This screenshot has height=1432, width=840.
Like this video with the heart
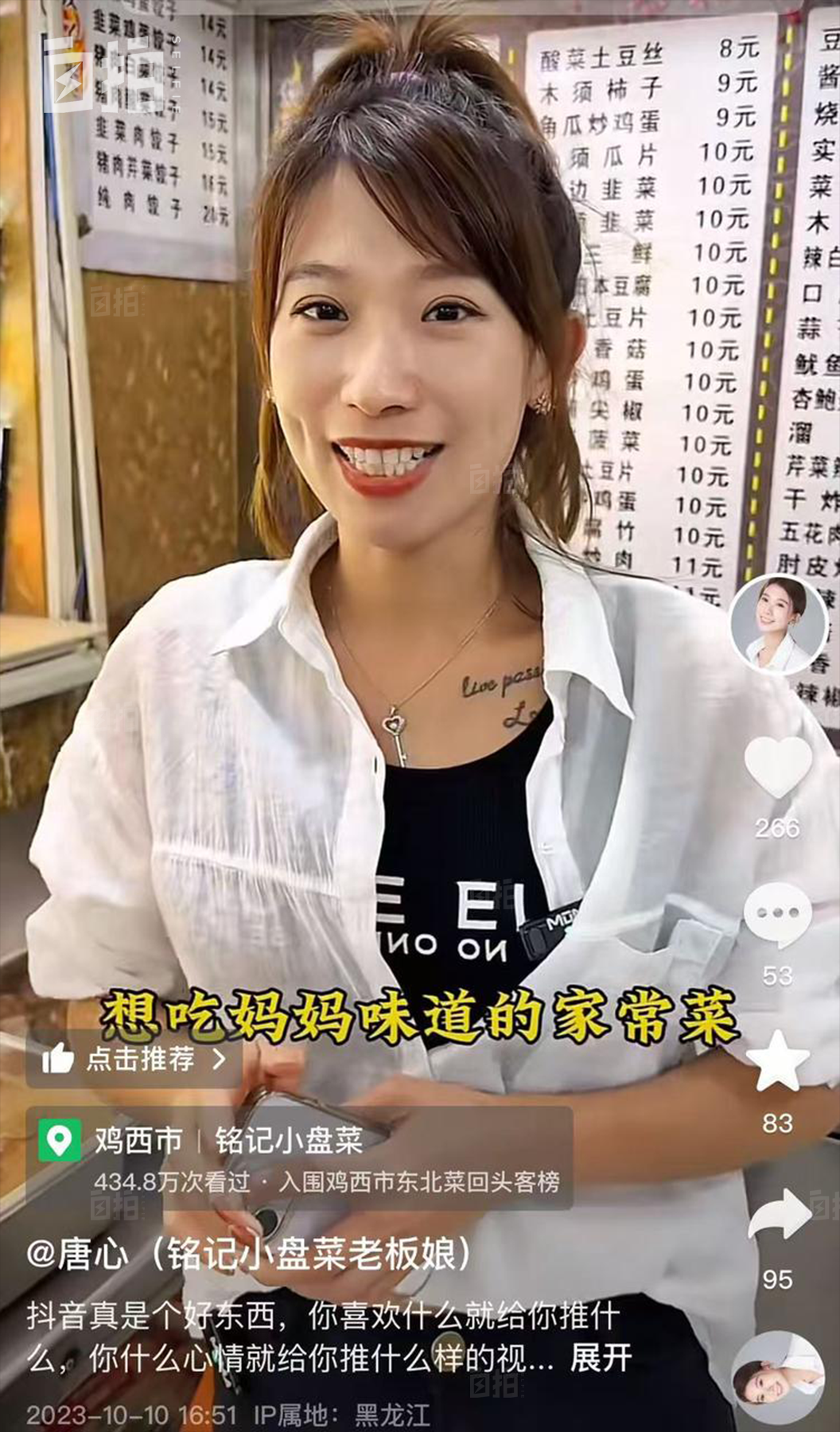[778, 767]
